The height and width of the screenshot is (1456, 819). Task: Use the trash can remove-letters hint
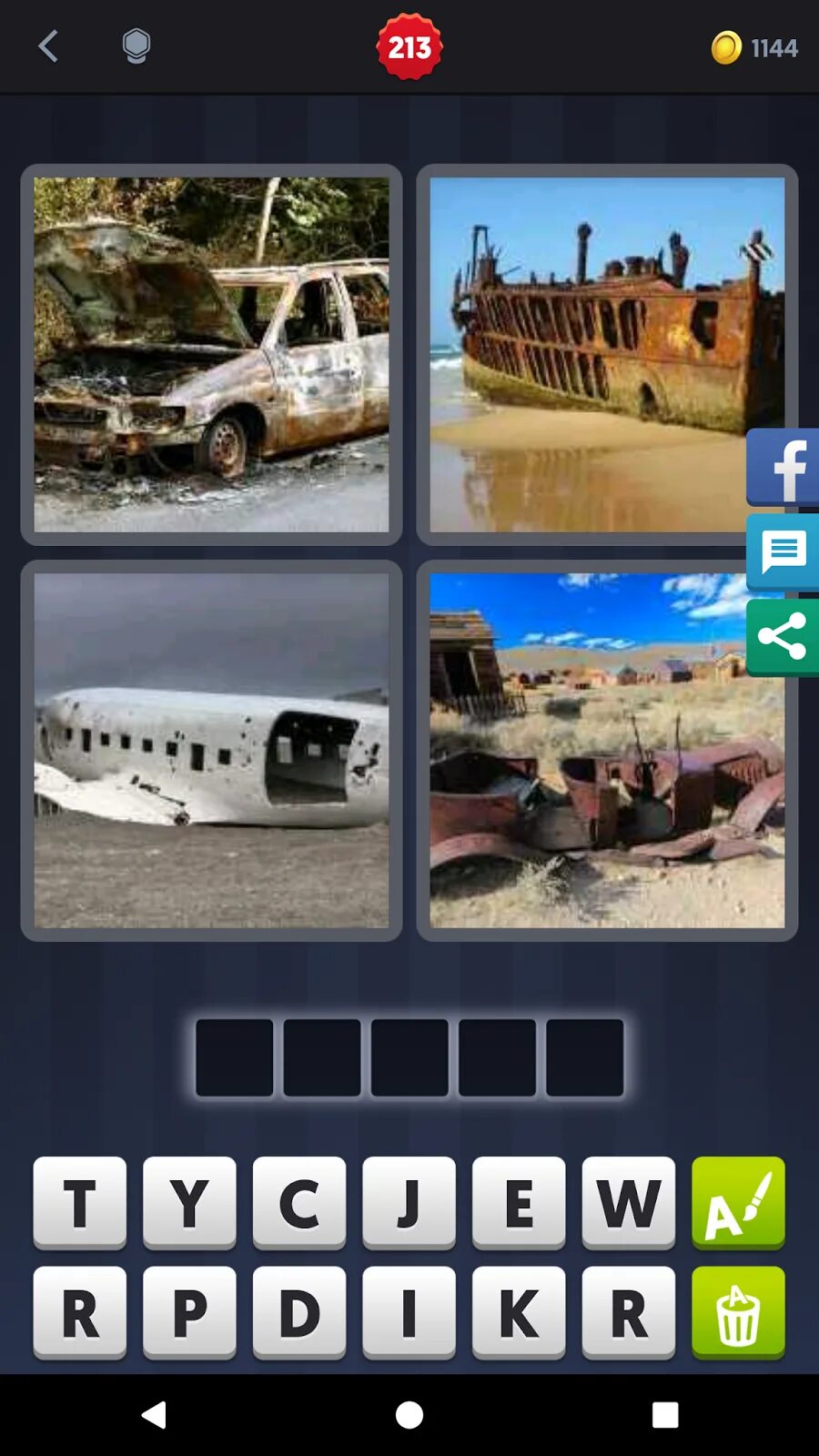(738, 1312)
